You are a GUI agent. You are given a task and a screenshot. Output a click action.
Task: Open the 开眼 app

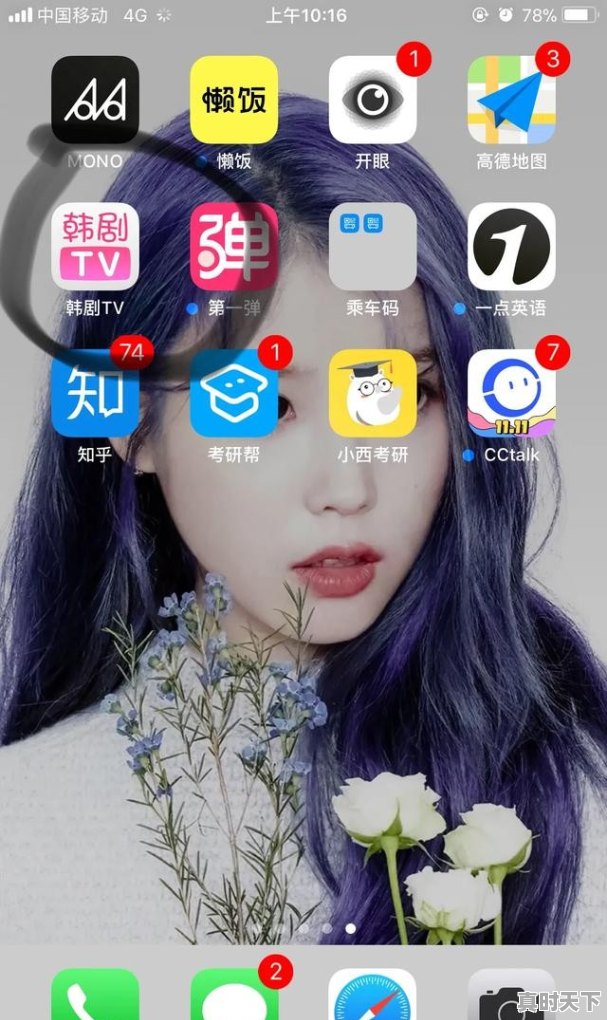373,100
